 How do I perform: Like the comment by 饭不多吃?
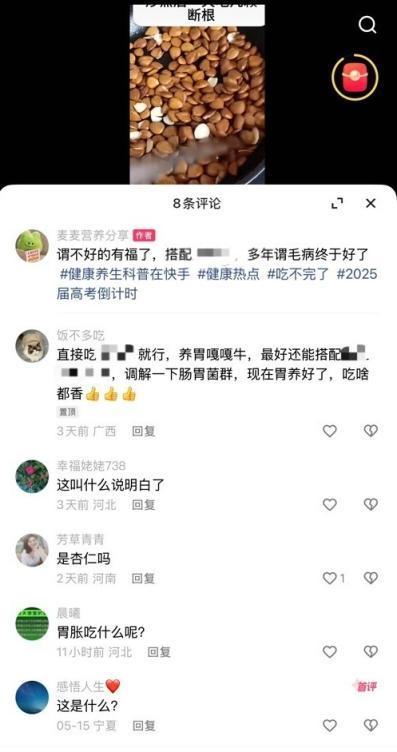pyautogui.click(x=329, y=431)
